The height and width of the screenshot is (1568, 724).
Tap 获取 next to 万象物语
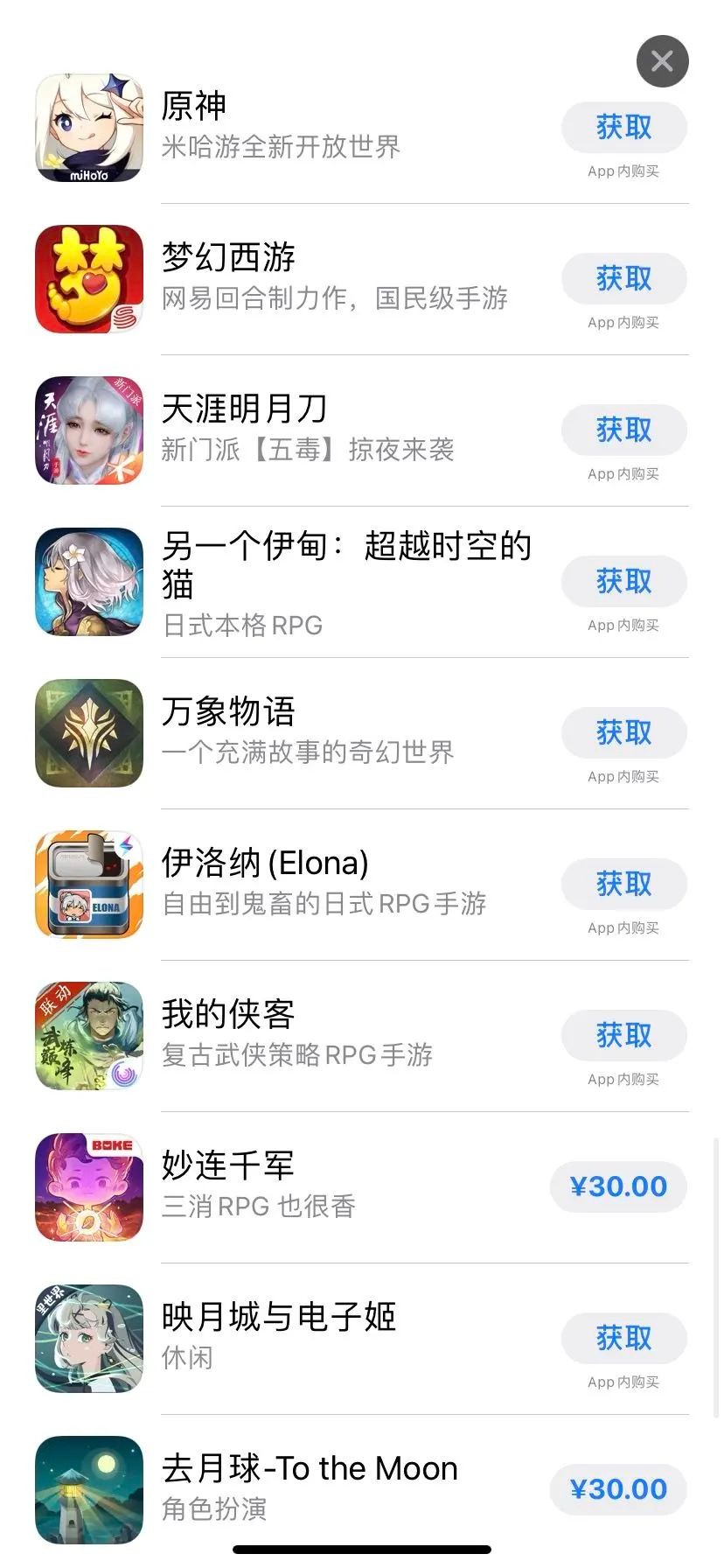pyautogui.click(x=623, y=733)
